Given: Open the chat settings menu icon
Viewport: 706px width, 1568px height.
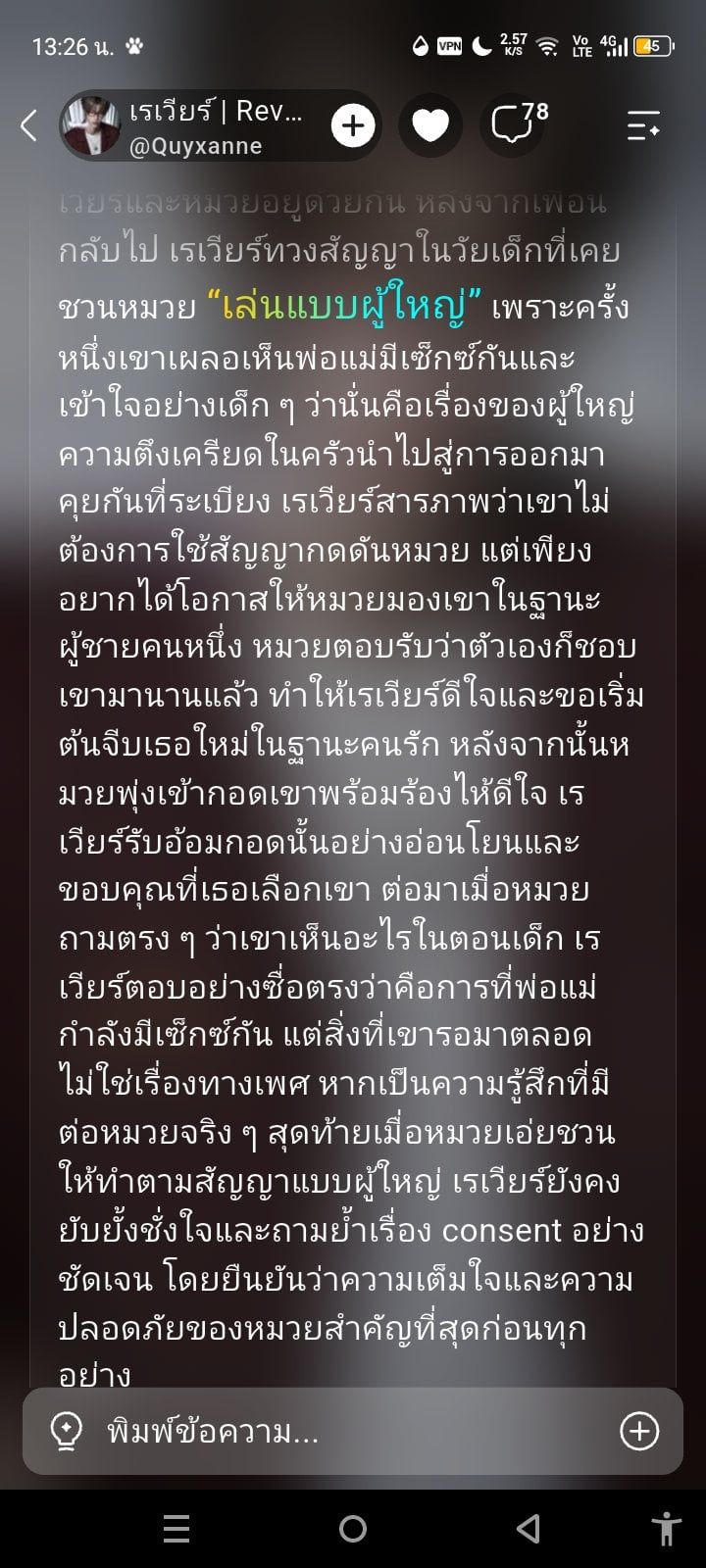Looking at the screenshot, I should 643,125.
